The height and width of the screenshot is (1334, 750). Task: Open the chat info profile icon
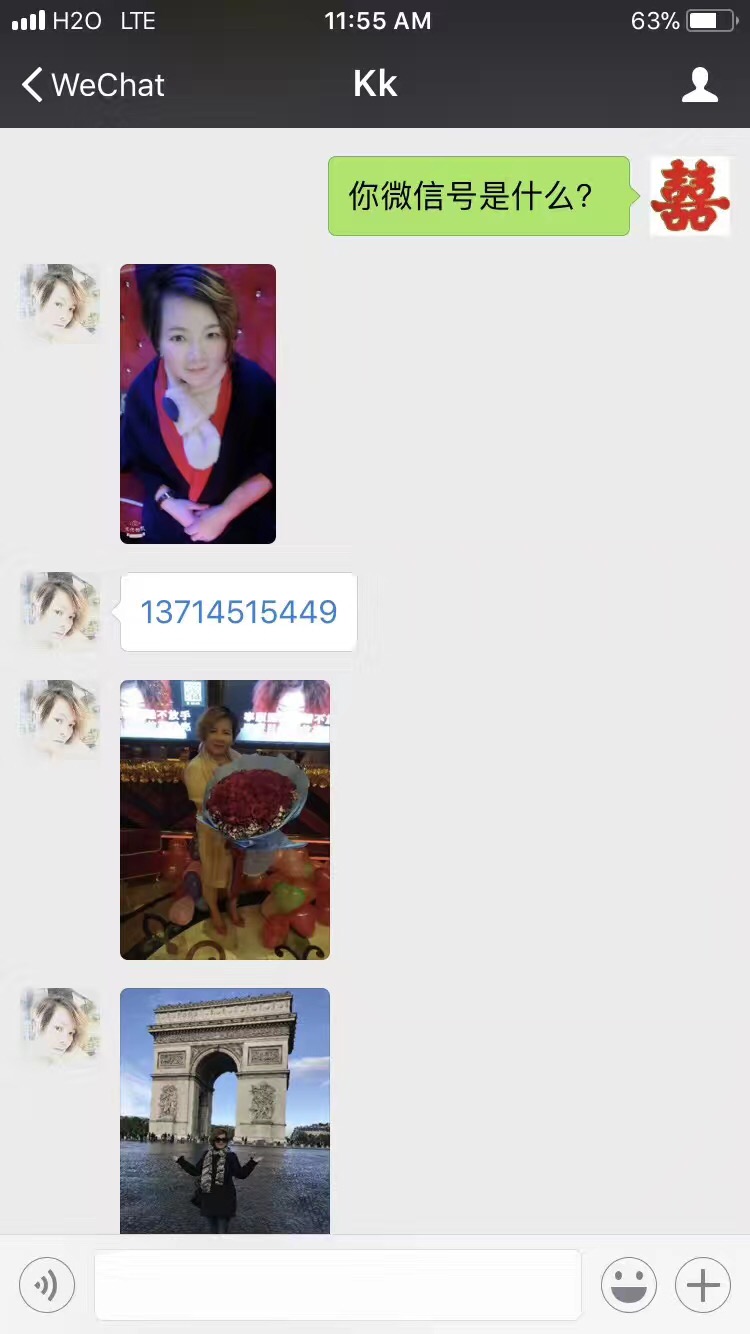pos(699,85)
